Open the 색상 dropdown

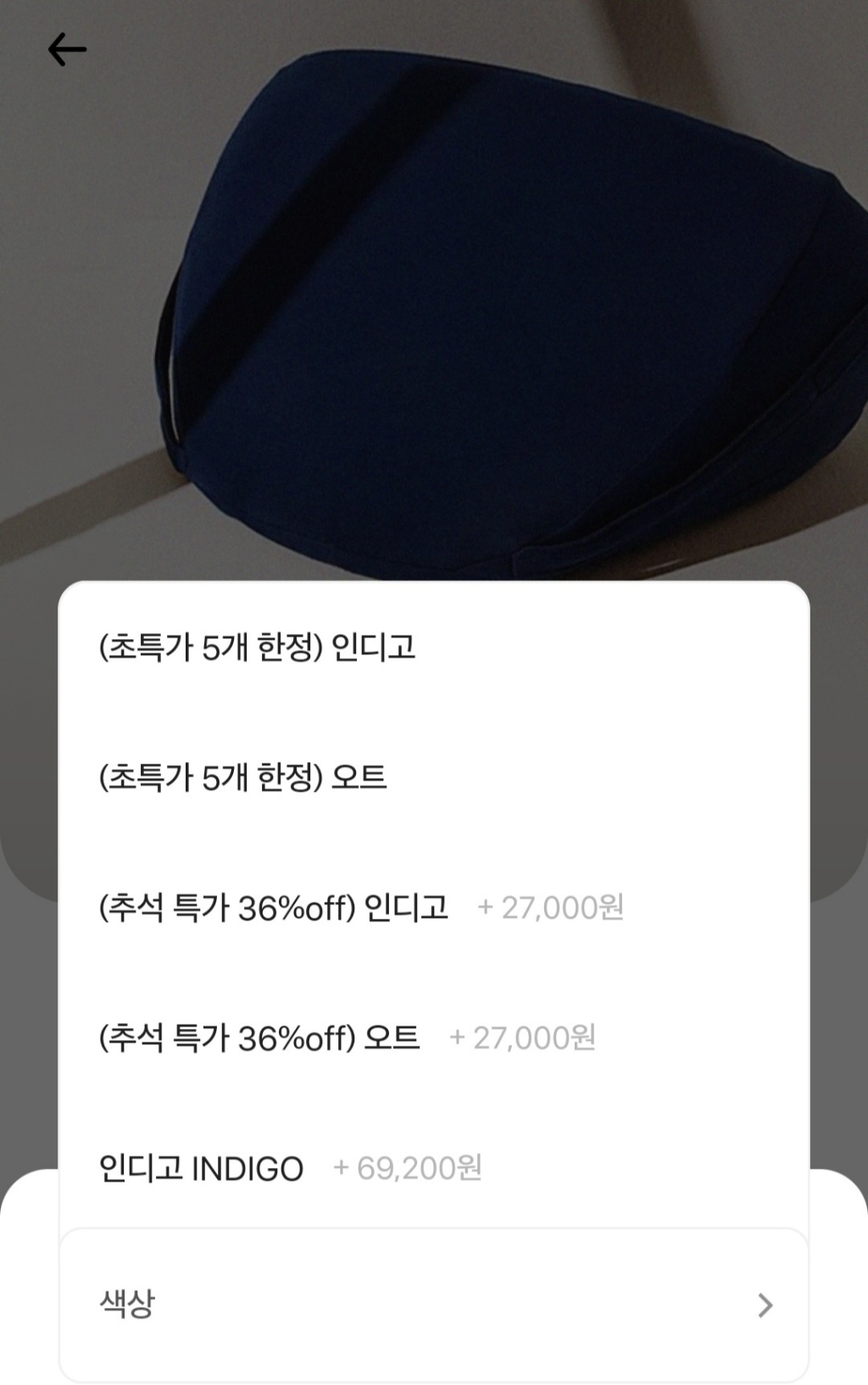(x=433, y=1304)
